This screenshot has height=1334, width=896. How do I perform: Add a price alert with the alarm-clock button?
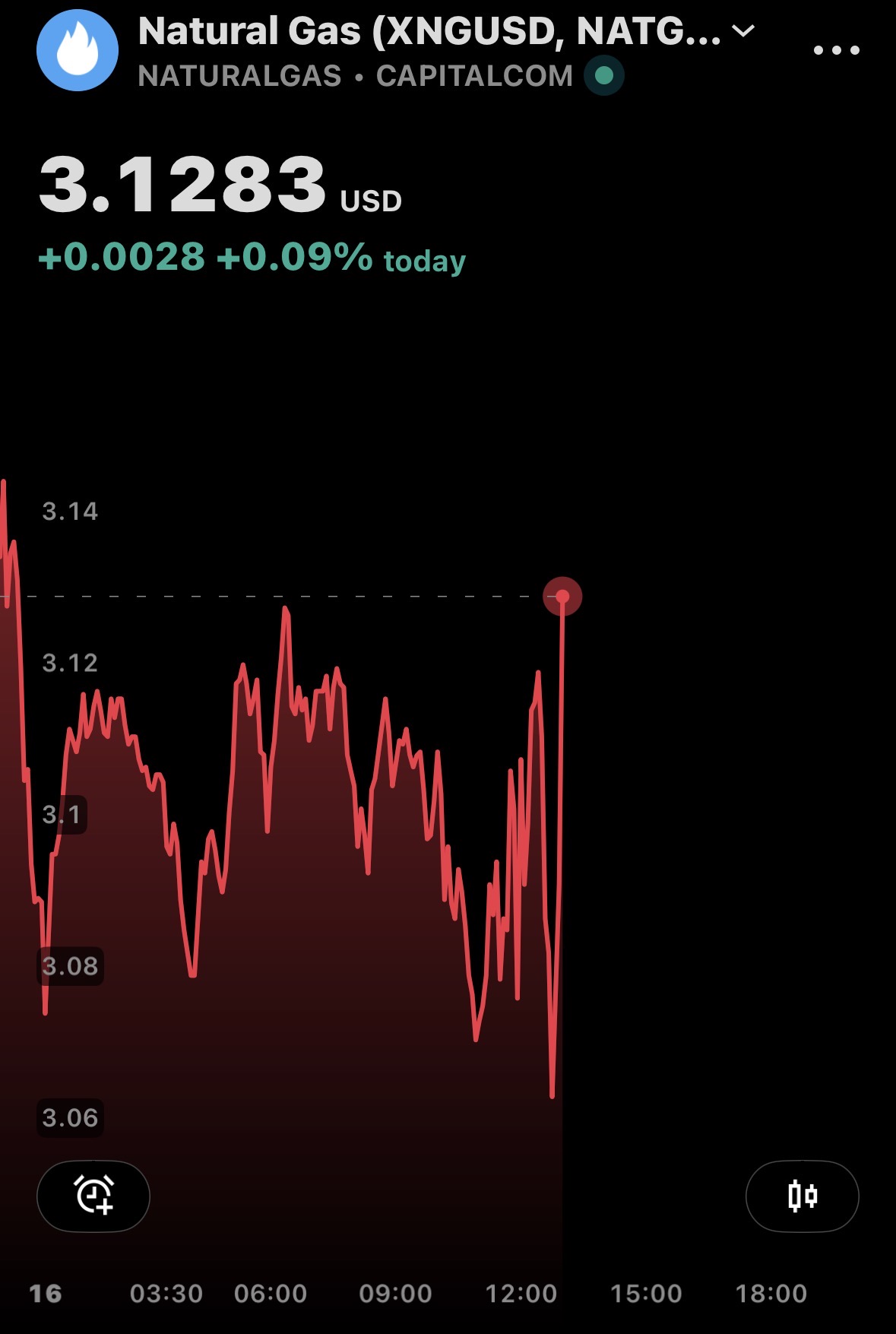(93, 1196)
